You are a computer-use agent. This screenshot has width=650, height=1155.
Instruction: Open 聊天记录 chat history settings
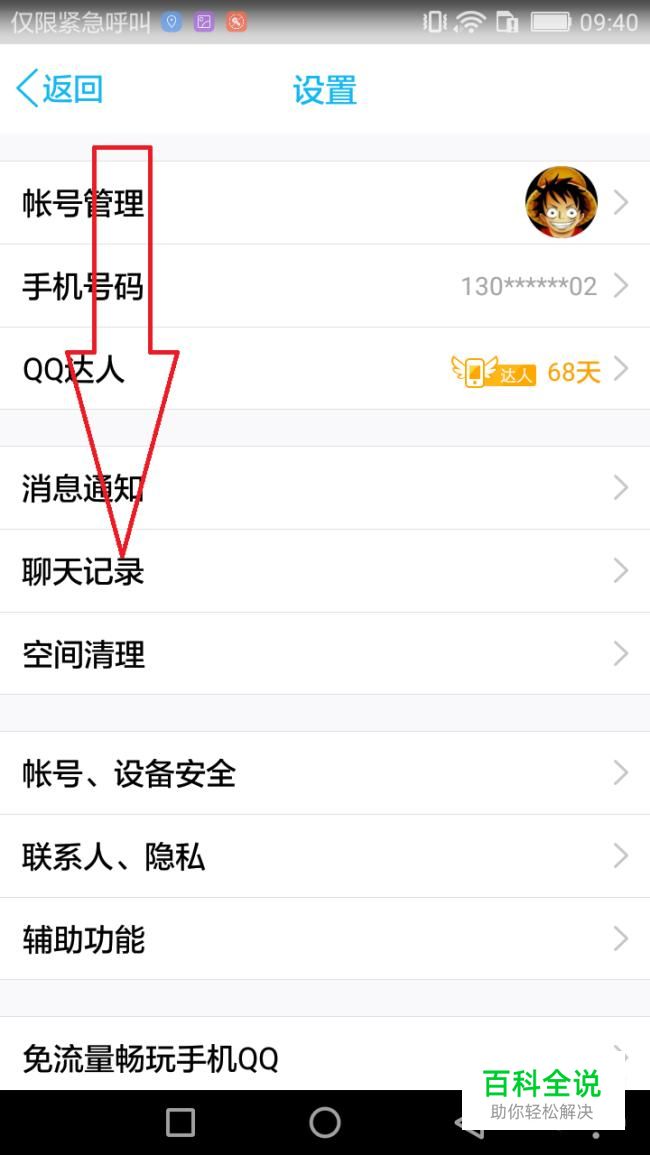tap(325, 571)
